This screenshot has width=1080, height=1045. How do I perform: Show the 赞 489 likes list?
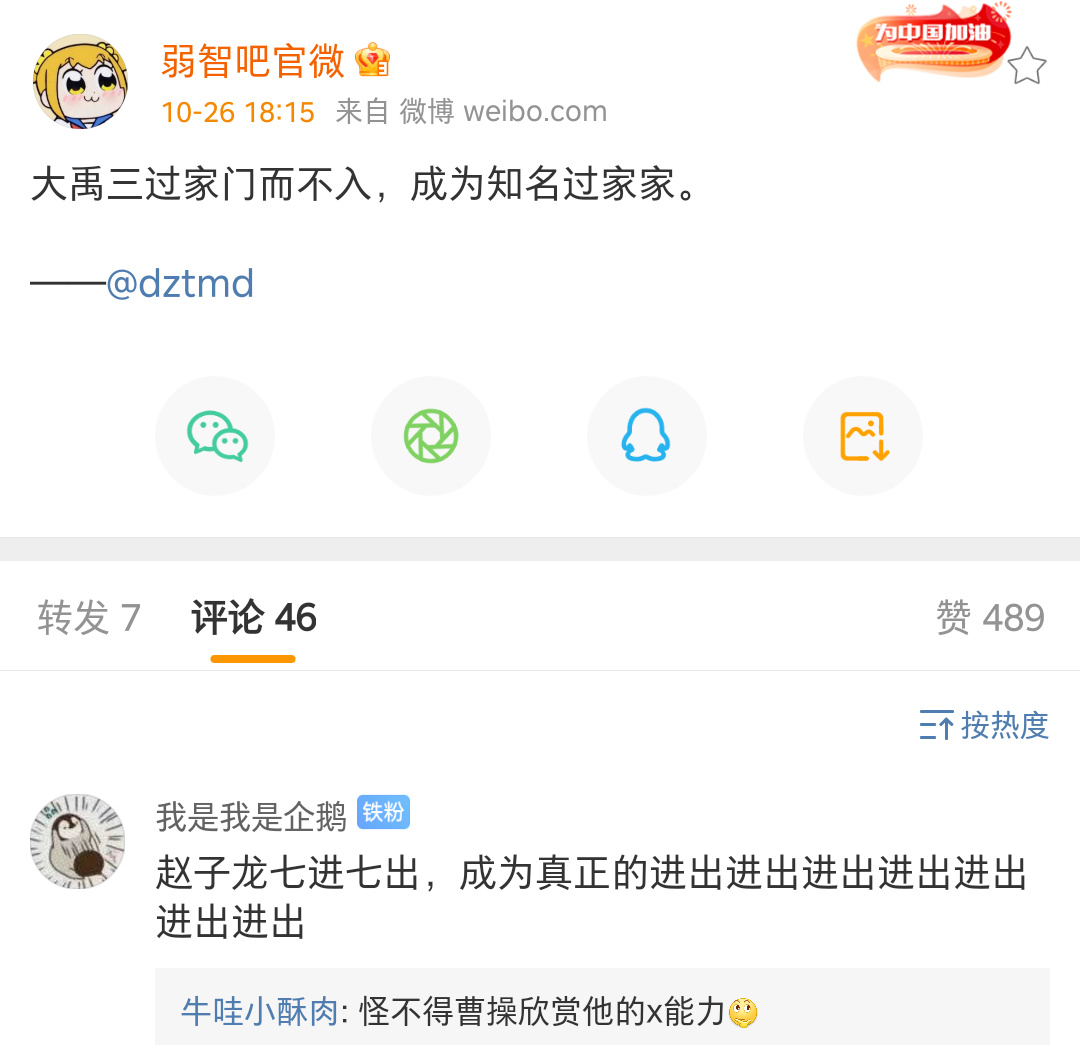coord(990,618)
